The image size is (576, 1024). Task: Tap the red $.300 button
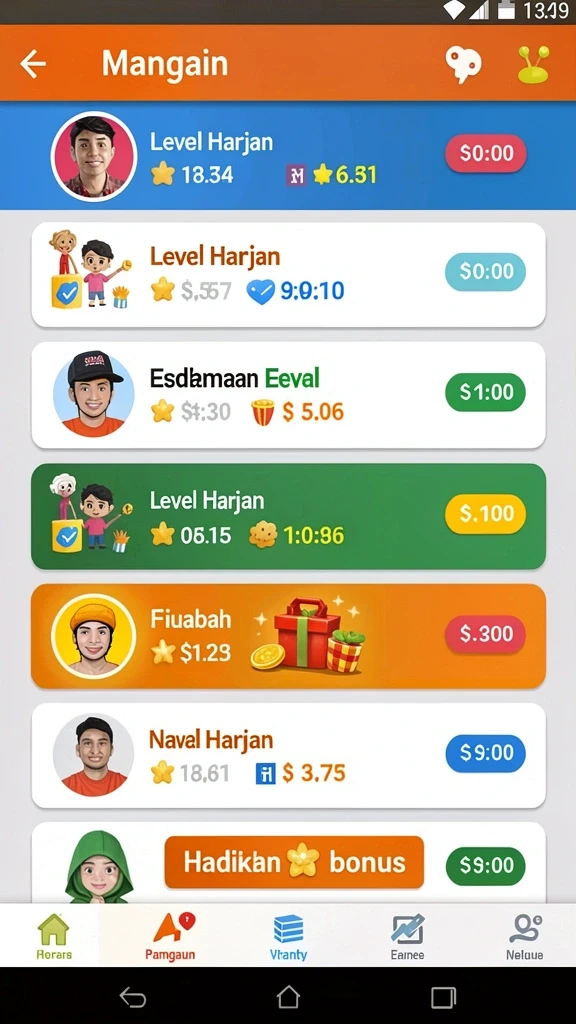[x=485, y=633]
